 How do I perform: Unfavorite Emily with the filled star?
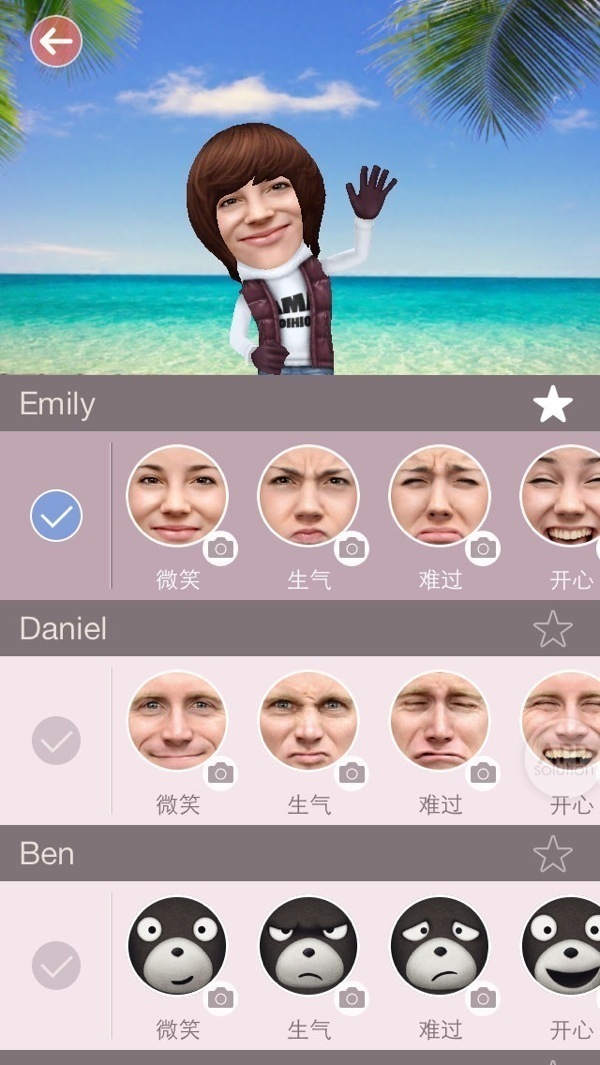552,405
